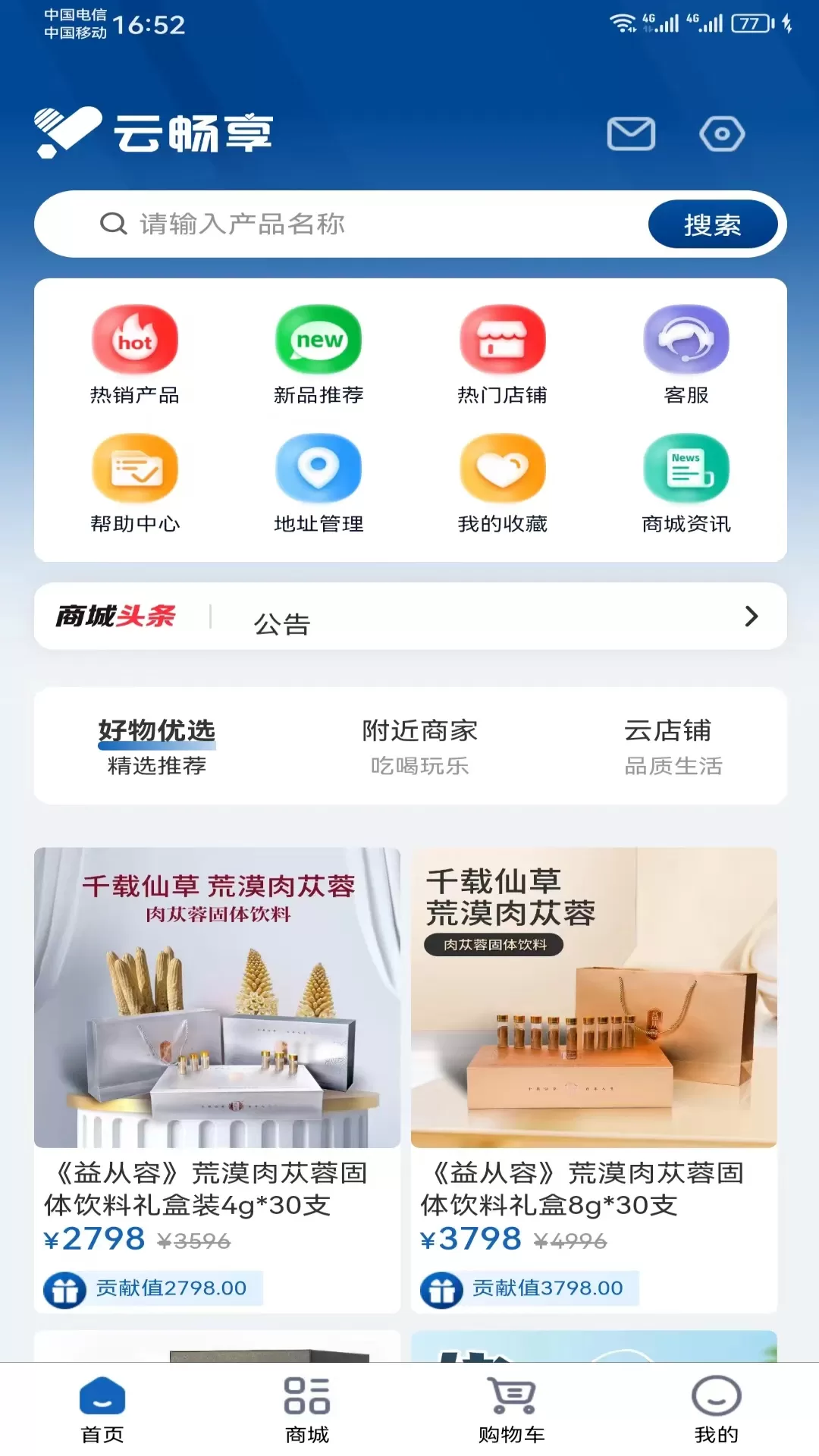Switch to the 云店铺 tab
The height and width of the screenshot is (1456, 819).
point(671,746)
